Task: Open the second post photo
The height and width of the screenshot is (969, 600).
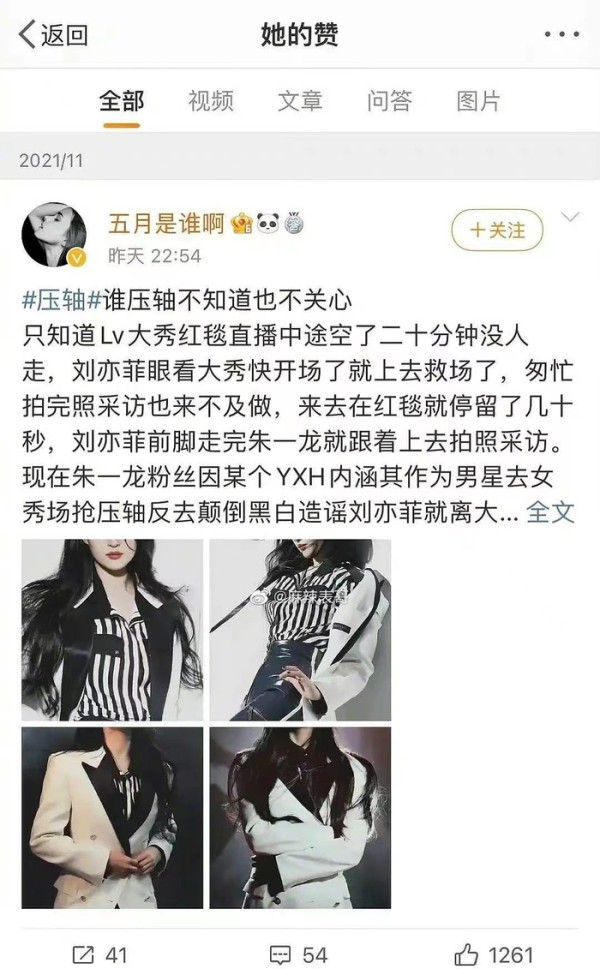Action: point(300,630)
